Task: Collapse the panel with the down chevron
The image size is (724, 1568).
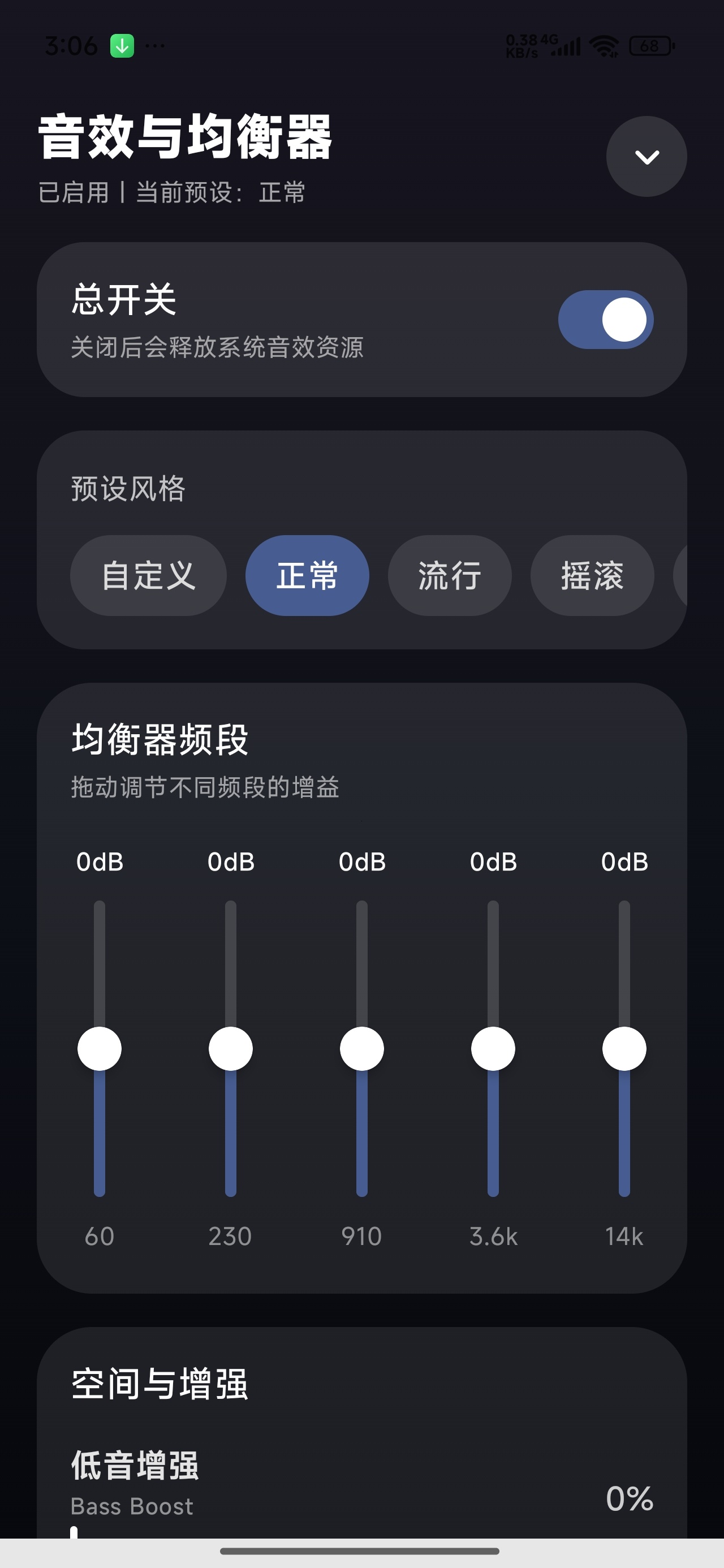Action: [646, 157]
